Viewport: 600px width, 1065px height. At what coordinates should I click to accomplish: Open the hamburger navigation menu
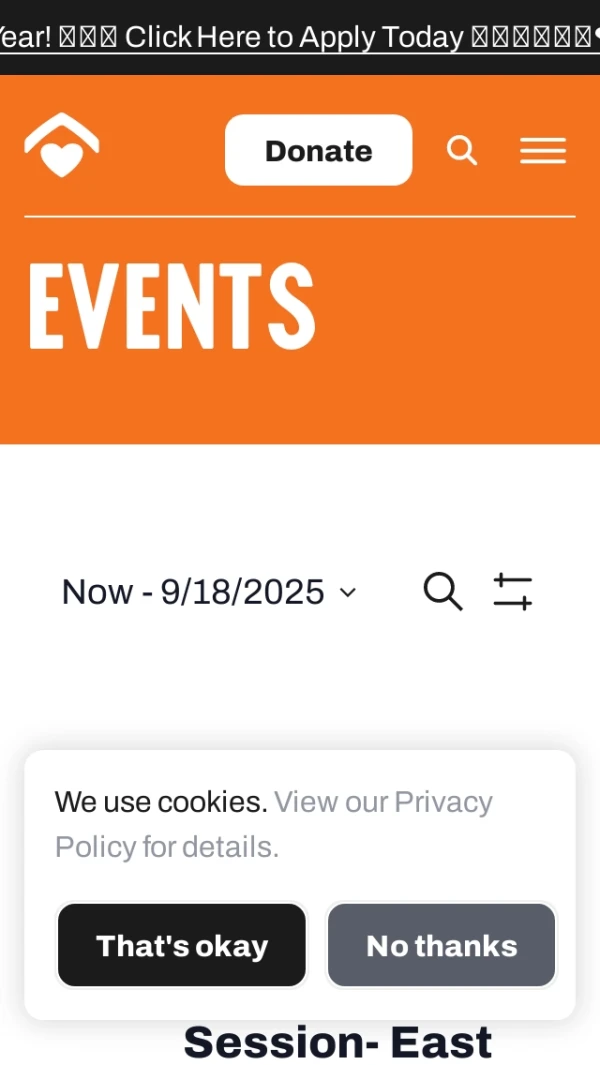543,150
